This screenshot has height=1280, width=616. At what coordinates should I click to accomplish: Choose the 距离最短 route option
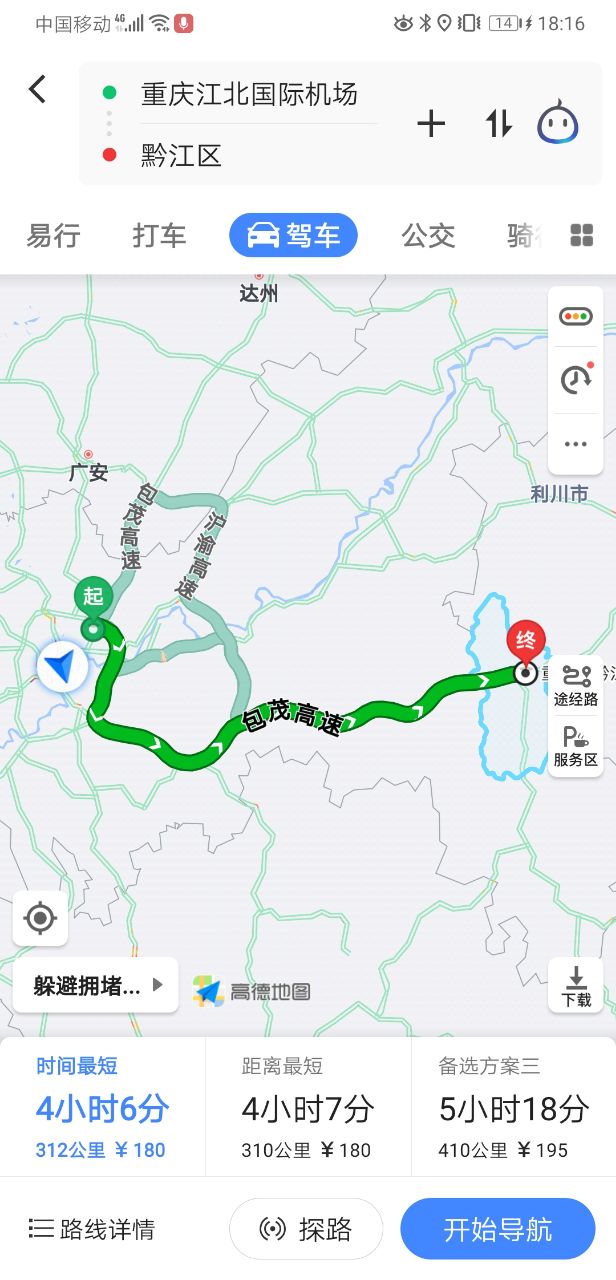(x=308, y=1107)
